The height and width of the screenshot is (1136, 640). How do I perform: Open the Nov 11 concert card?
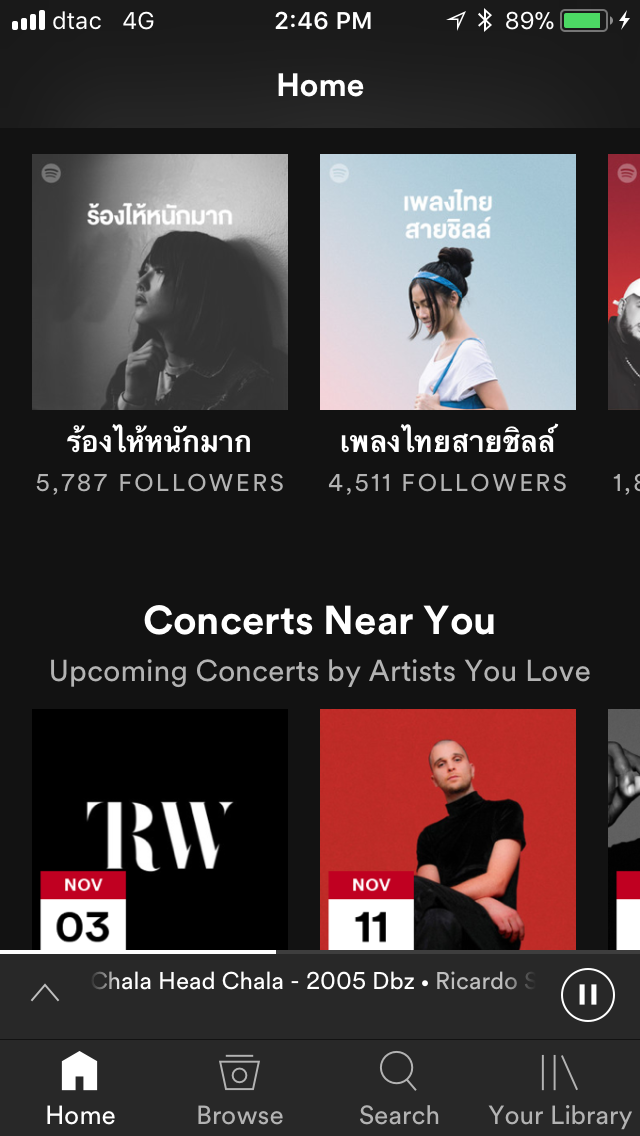448,830
